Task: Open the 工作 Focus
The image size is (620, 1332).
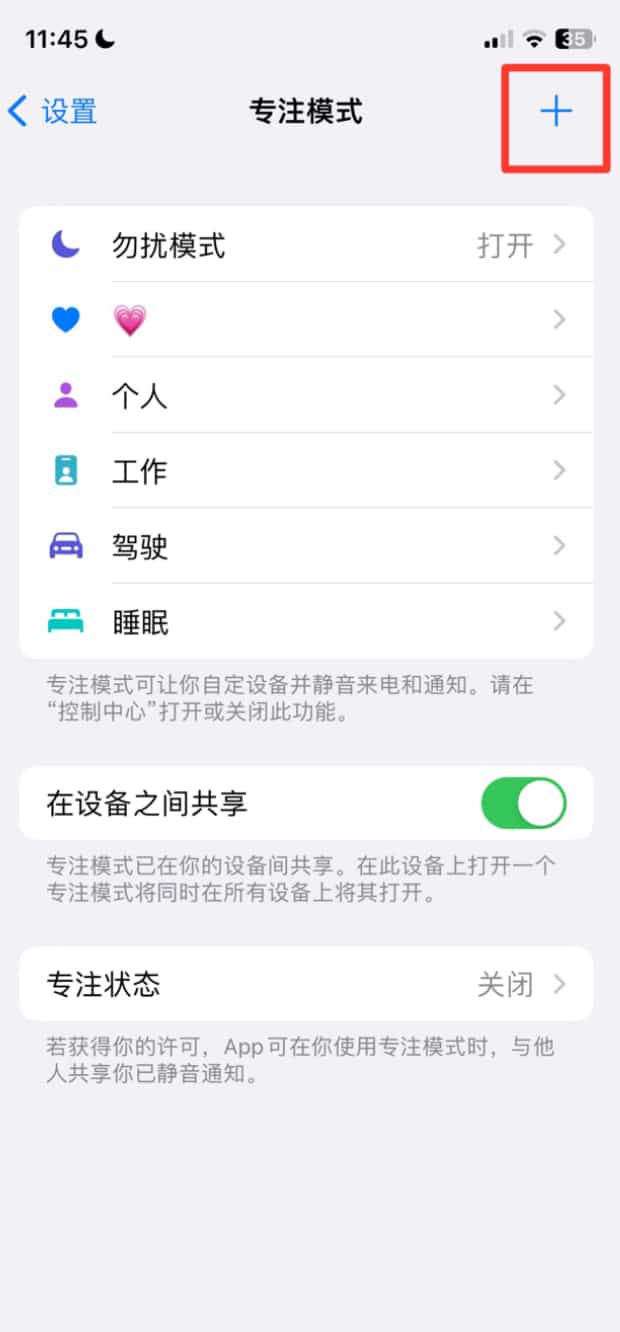Action: [306, 471]
